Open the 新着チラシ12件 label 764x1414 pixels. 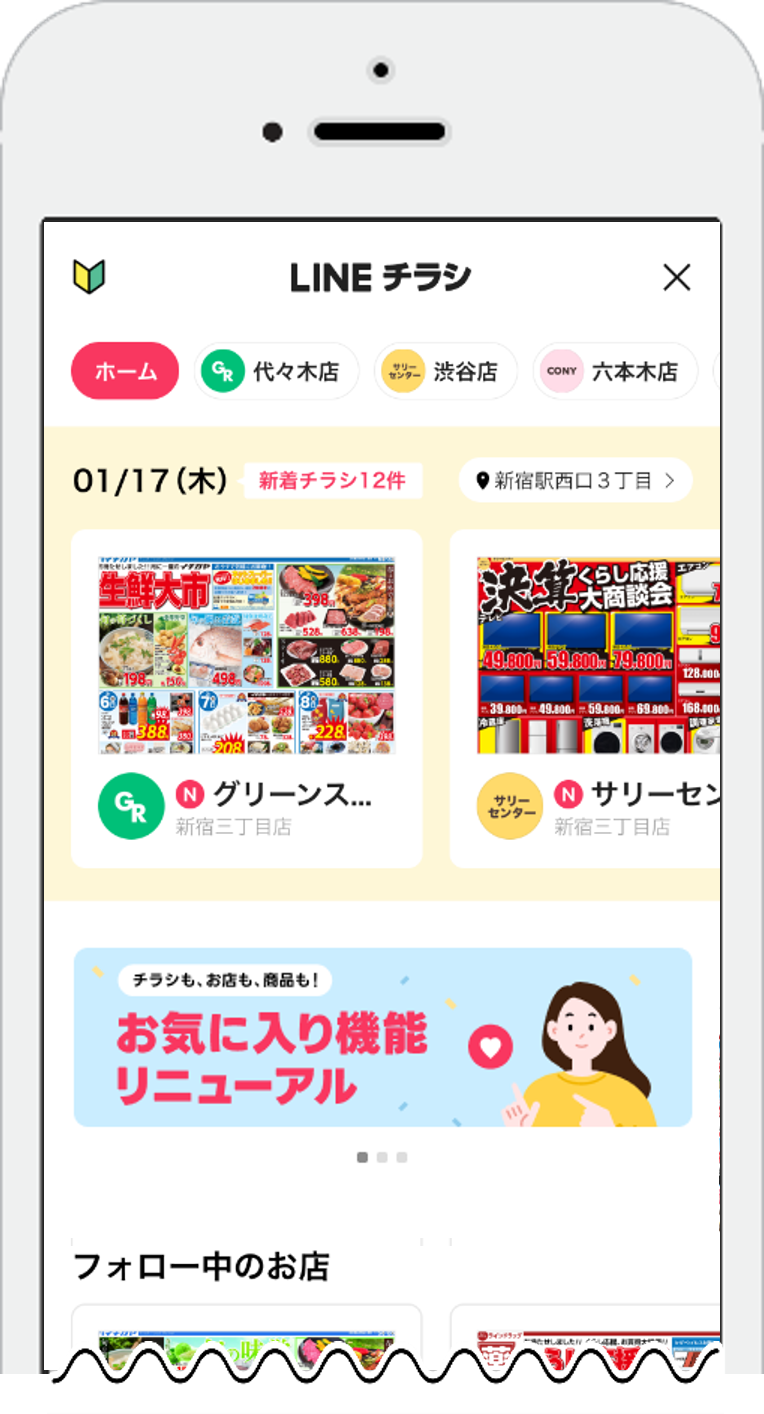[332, 481]
